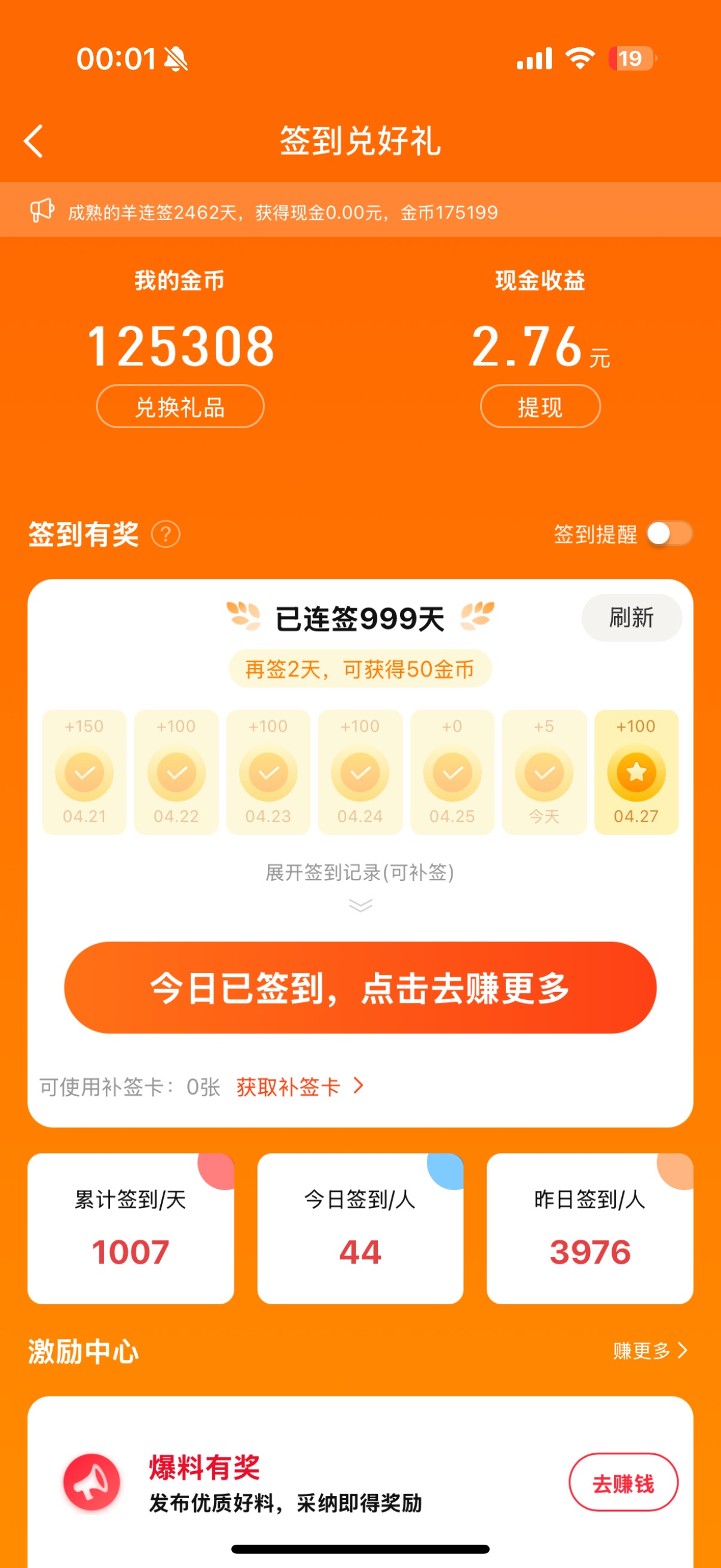Viewport: 721px width, 1568px height.
Task: Withdraw cash with the 提现 button
Action: coord(540,407)
